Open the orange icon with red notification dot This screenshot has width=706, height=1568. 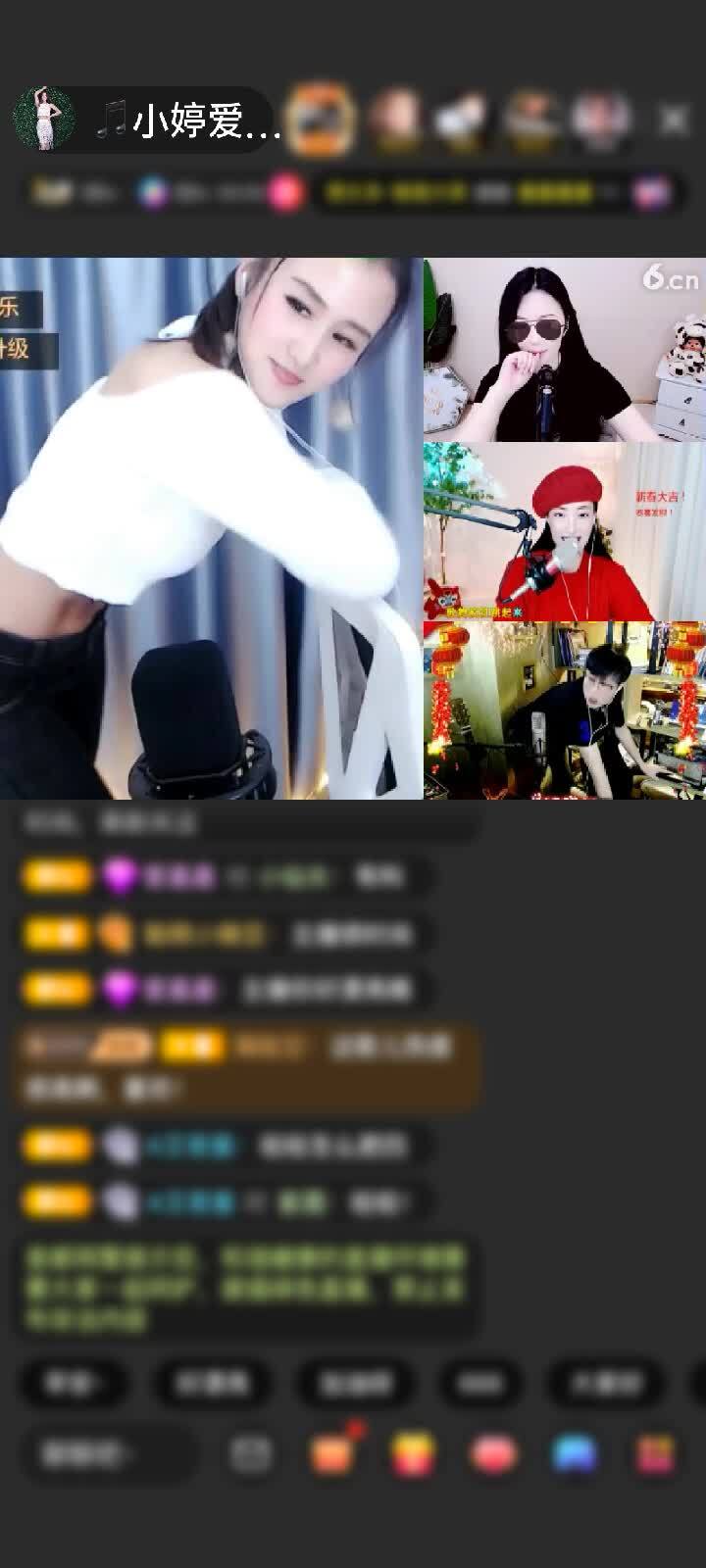tap(333, 1454)
